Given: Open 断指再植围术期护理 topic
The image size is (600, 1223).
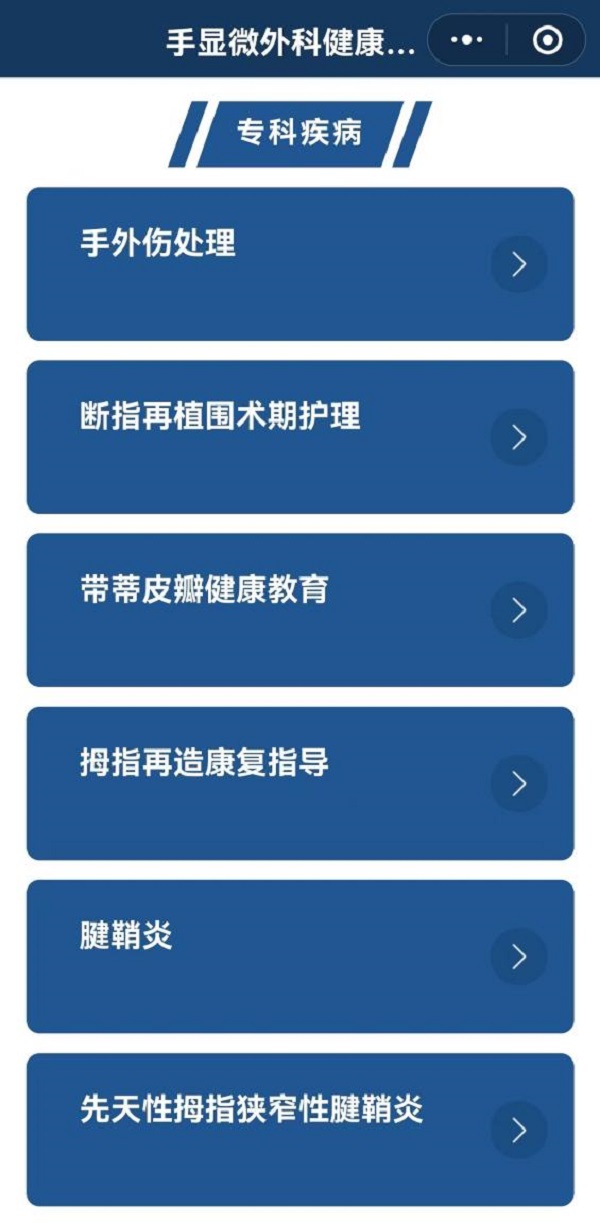Looking at the screenshot, I should 300,437.
